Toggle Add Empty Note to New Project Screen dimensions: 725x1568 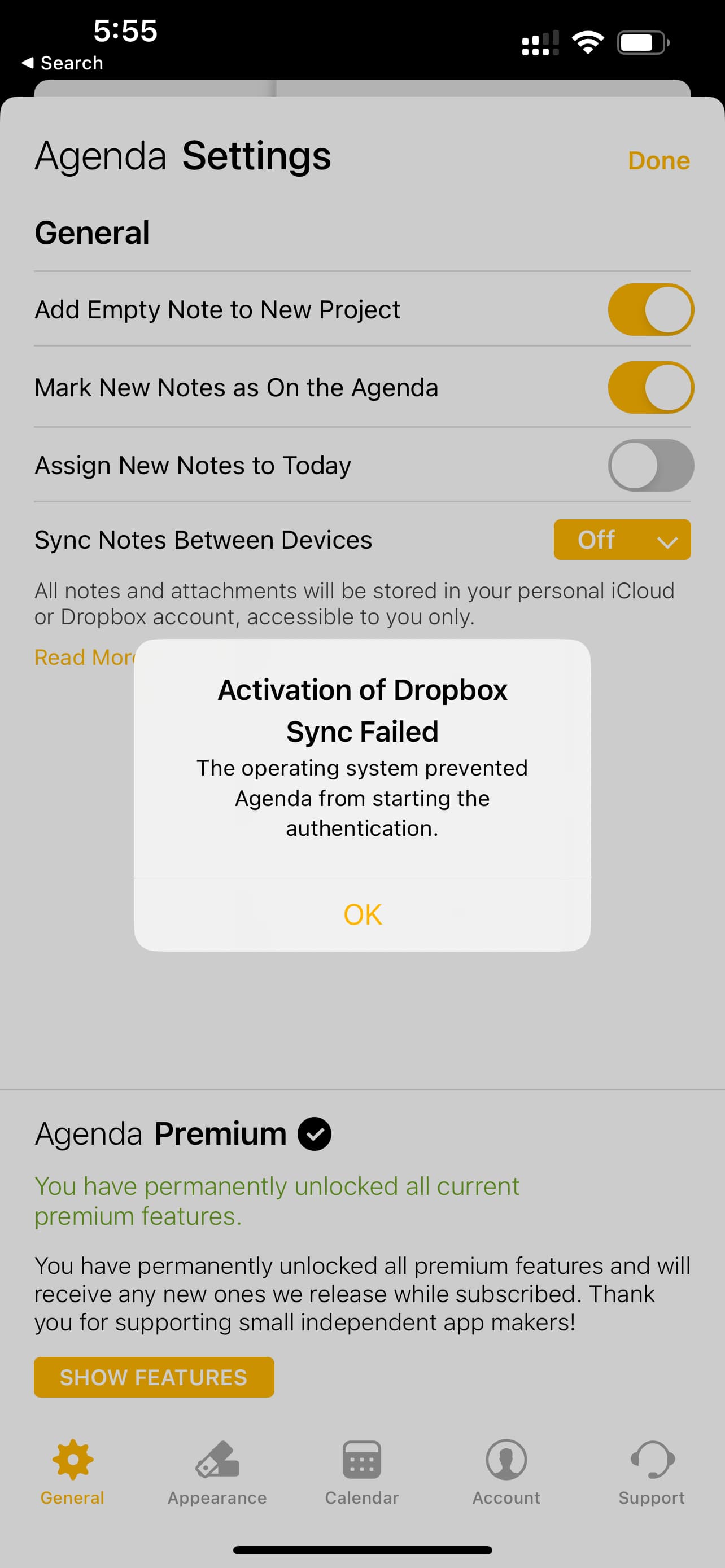(650, 310)
